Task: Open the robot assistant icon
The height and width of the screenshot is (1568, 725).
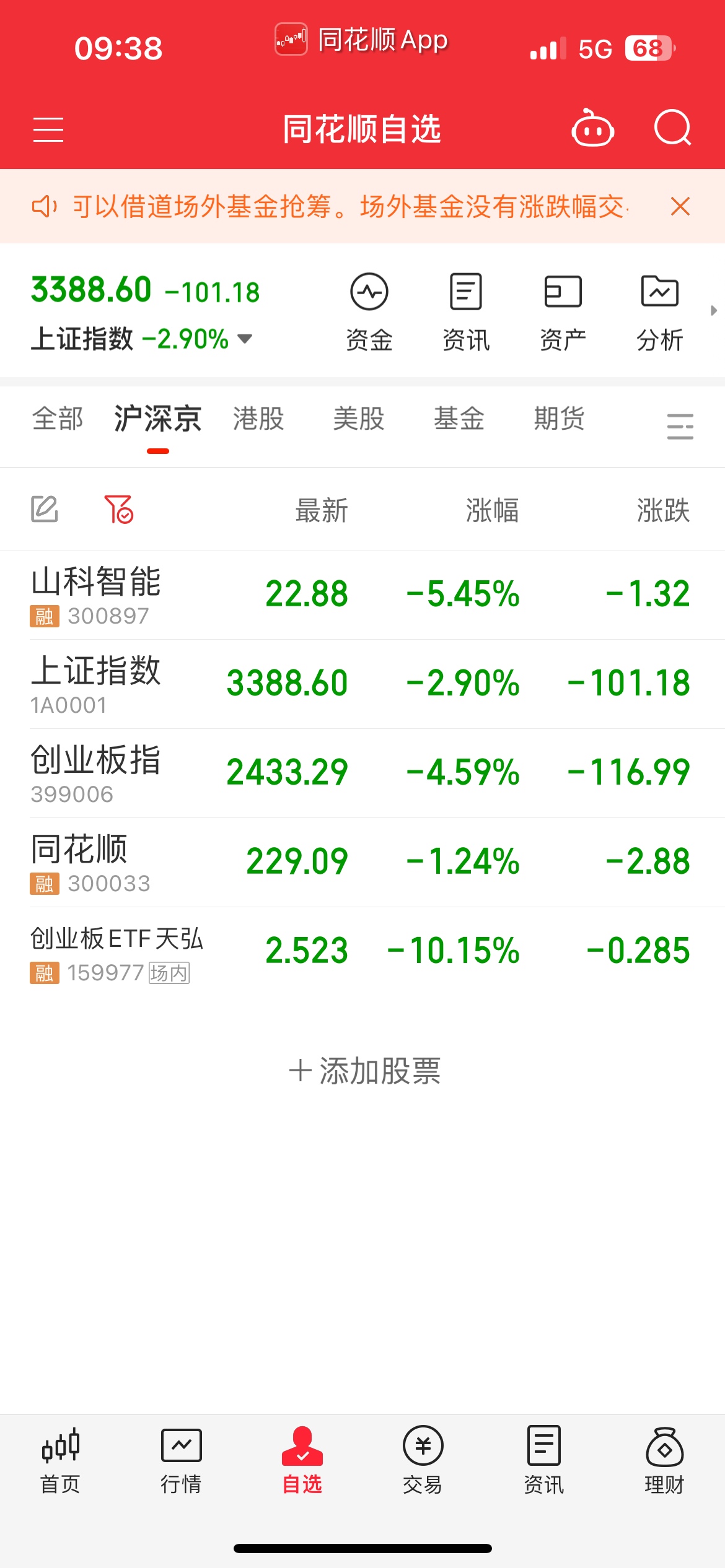Action: pos(592,128)
